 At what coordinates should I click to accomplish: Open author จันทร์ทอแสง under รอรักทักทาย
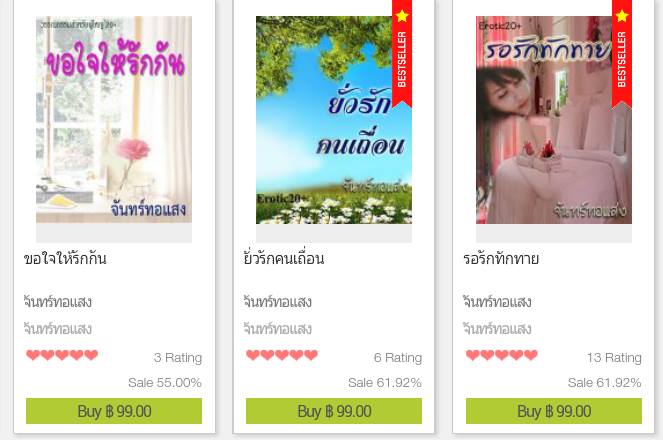[498, 302]
